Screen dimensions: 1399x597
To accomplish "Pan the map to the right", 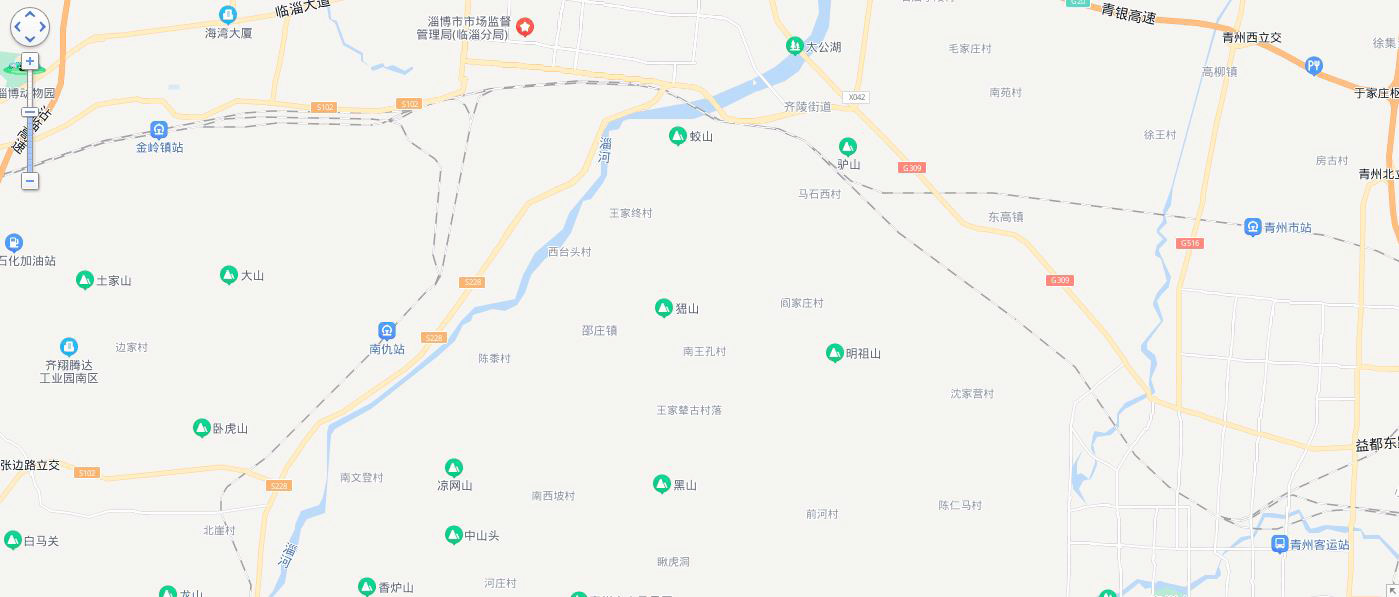I will [43, 27].
